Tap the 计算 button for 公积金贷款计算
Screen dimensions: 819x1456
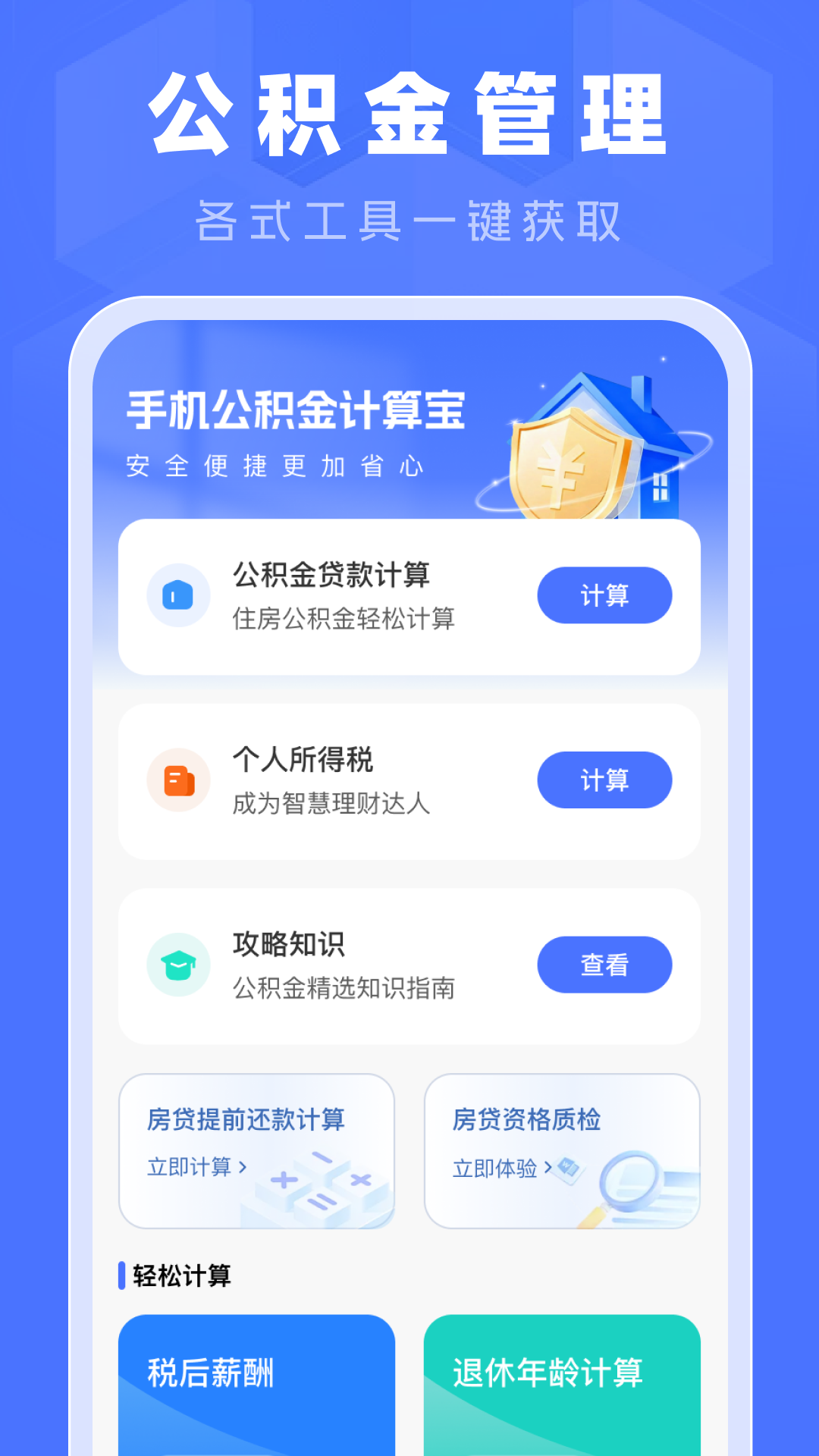pos(604,595)
